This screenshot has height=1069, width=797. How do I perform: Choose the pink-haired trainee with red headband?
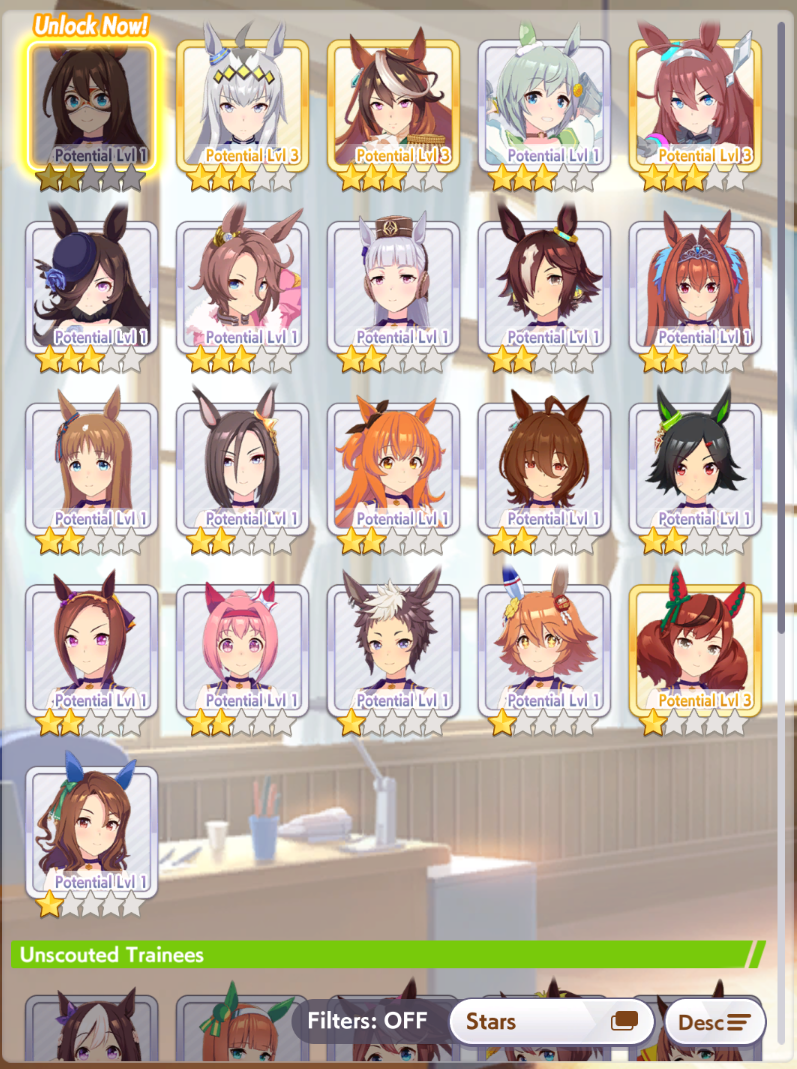coord(242,649)
